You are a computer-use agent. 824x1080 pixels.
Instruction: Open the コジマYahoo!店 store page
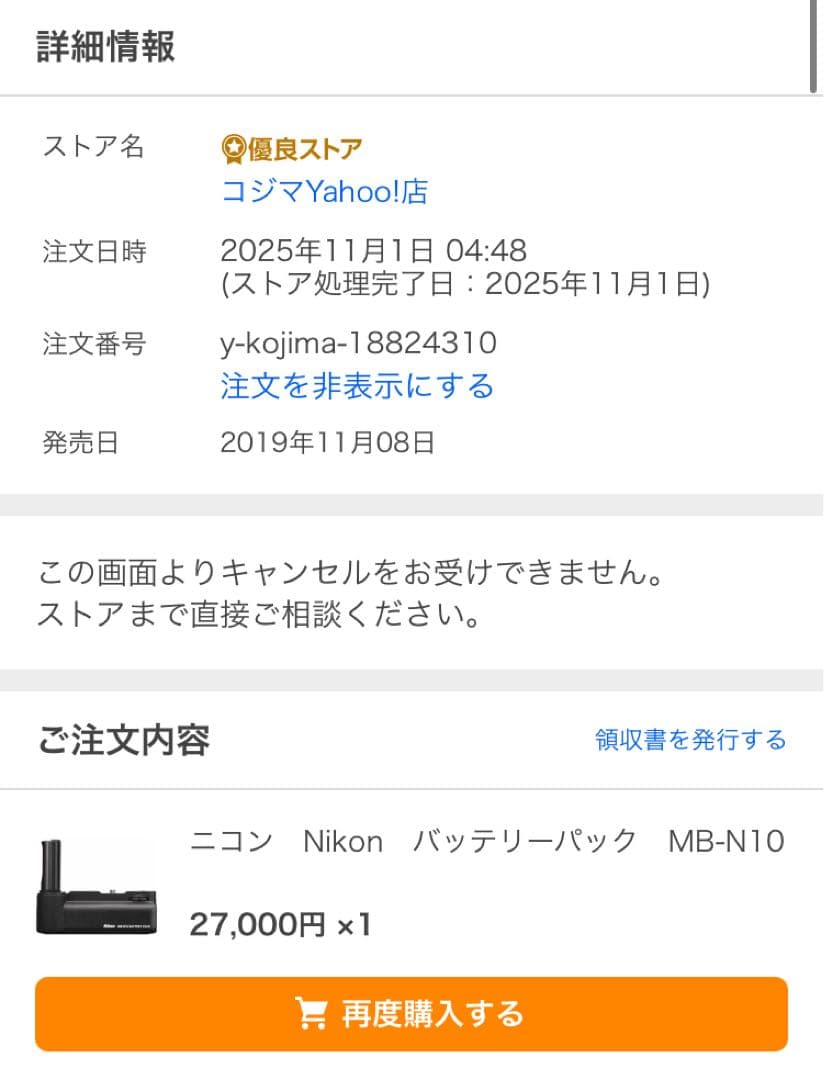325,193
